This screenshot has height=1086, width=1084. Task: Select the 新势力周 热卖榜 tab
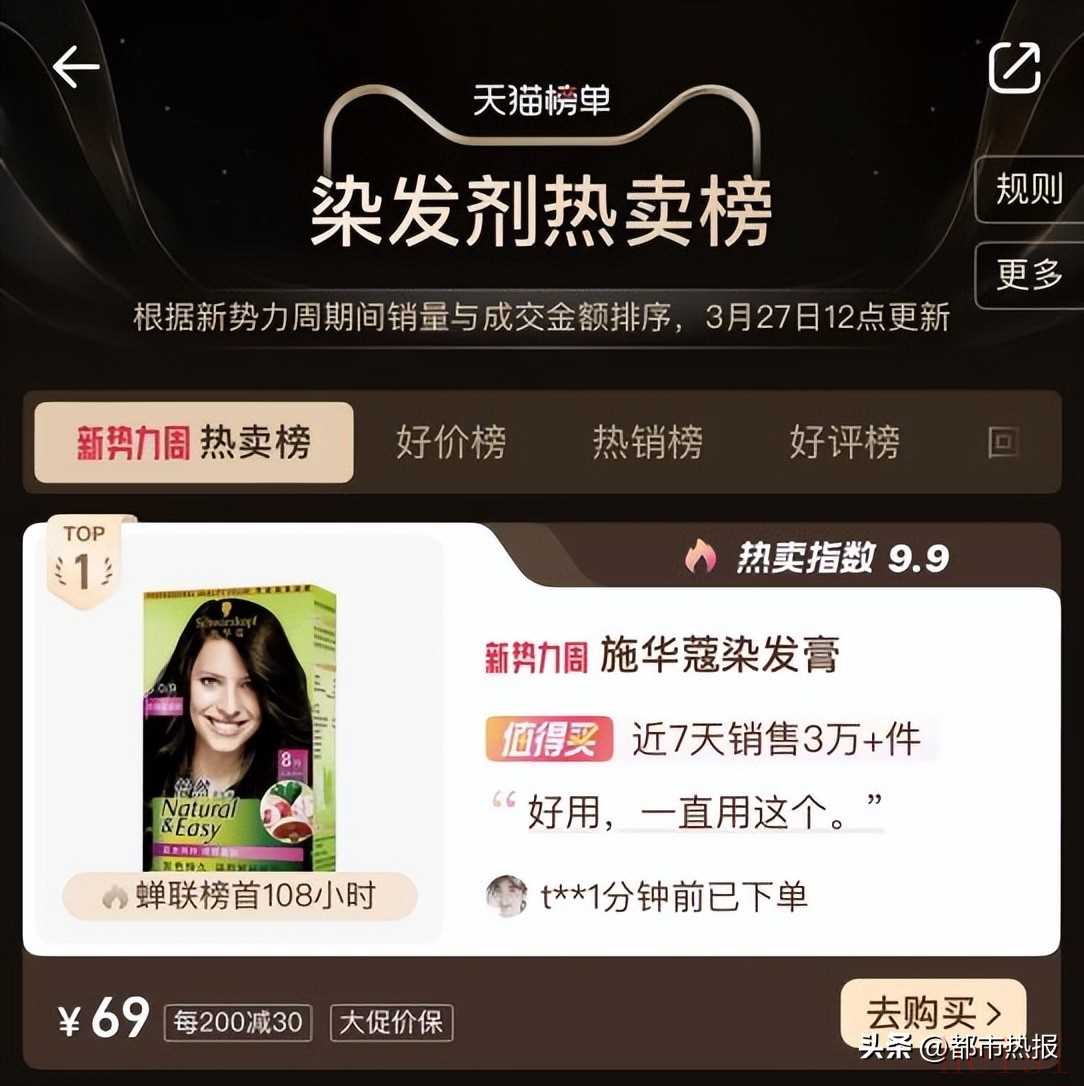click(x=194, y=442)
